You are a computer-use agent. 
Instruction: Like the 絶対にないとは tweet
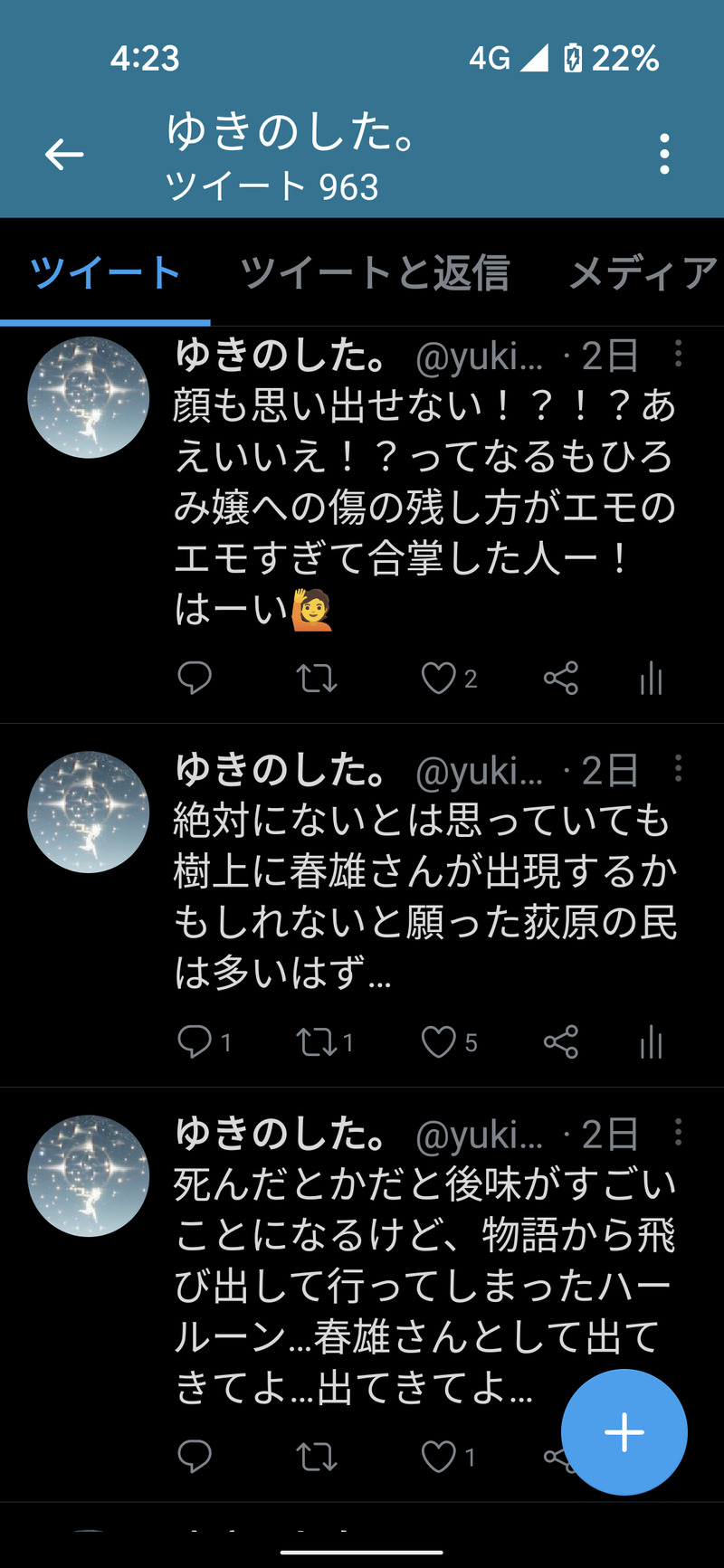(439, 1042)
